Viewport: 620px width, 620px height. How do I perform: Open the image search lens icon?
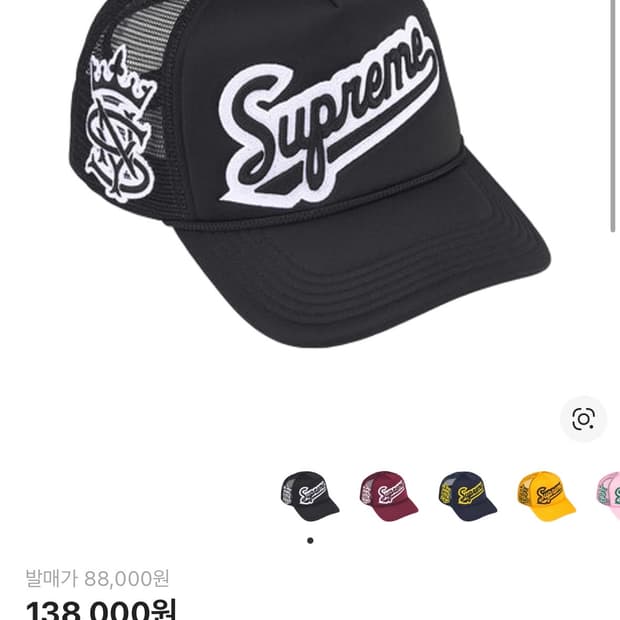point(583,419)
